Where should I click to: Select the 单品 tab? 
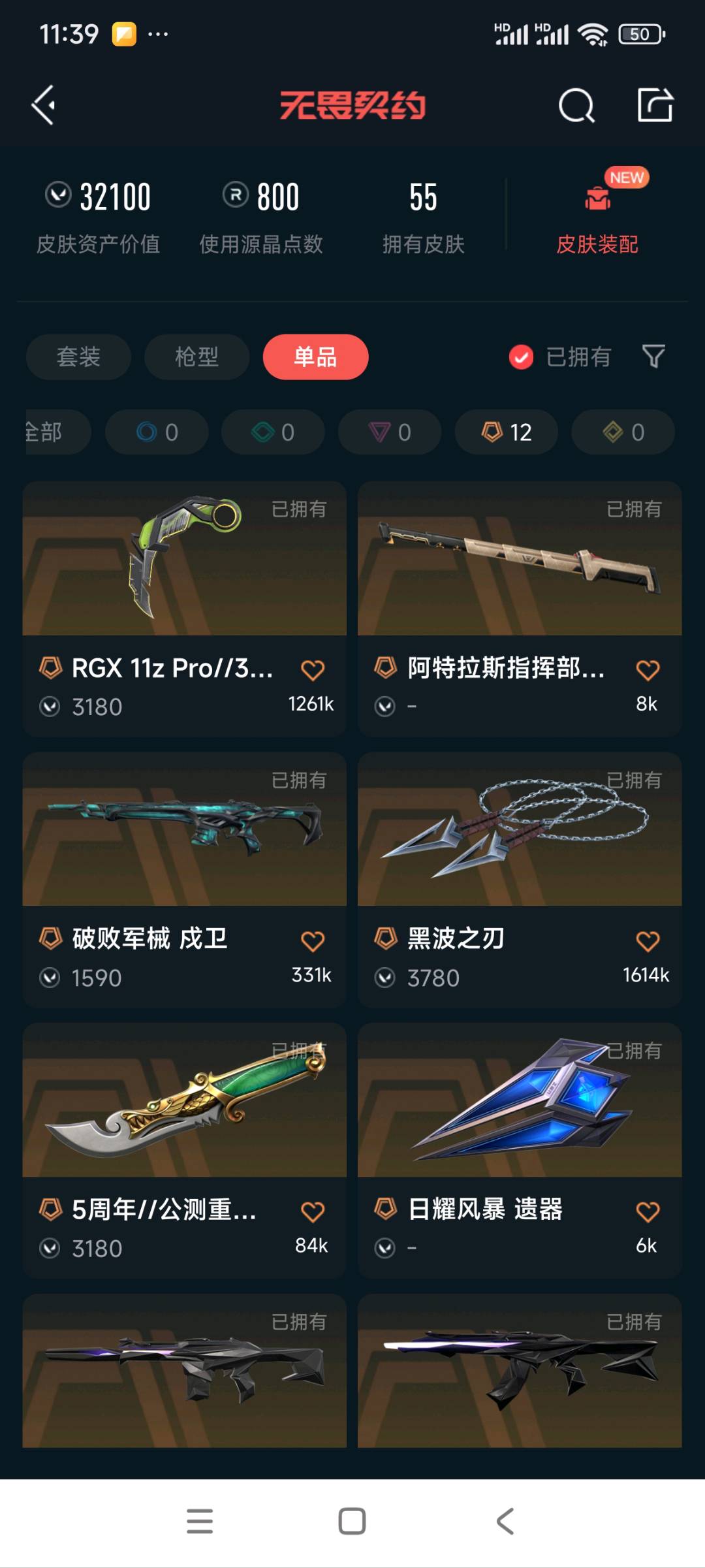coord(315,357)
